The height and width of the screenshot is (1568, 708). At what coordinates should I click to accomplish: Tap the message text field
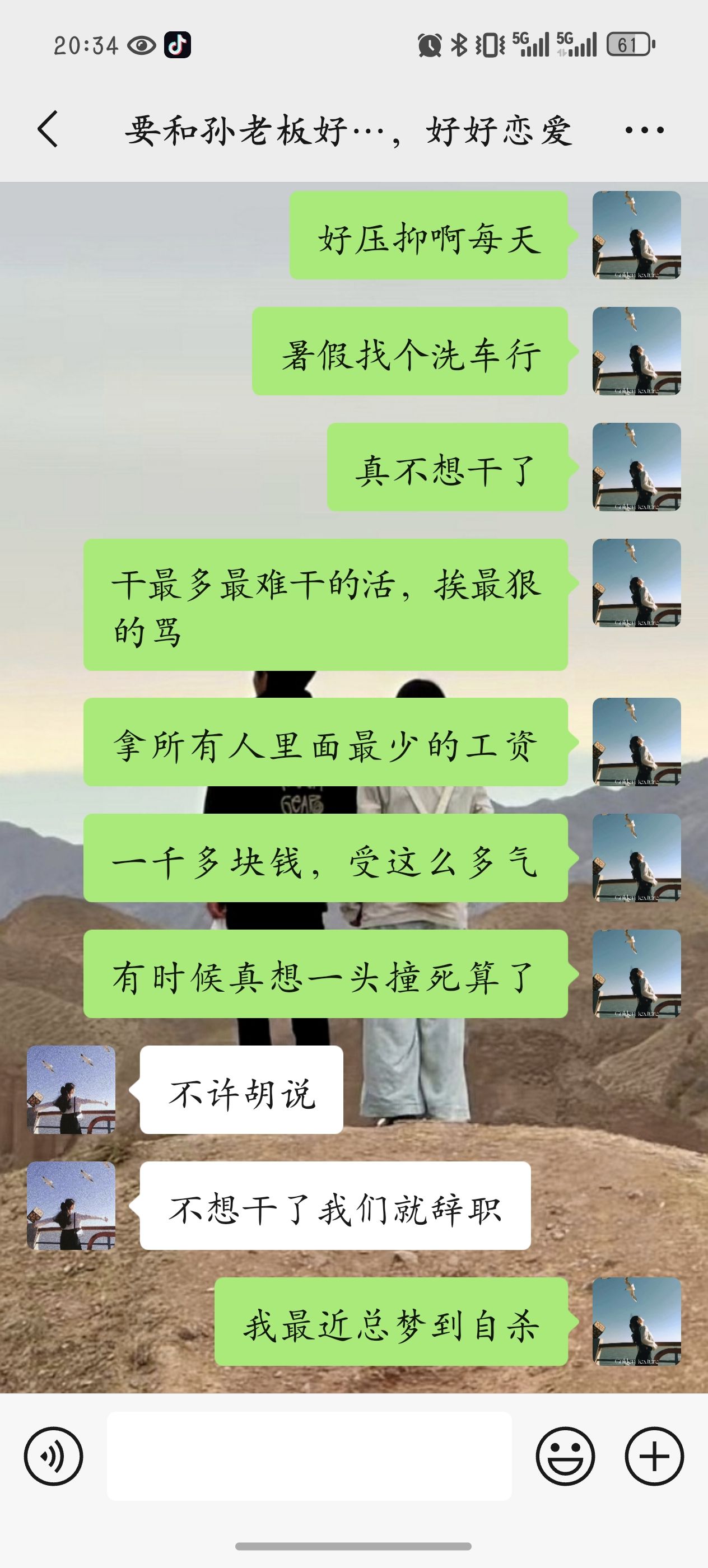coord(309,1456)
